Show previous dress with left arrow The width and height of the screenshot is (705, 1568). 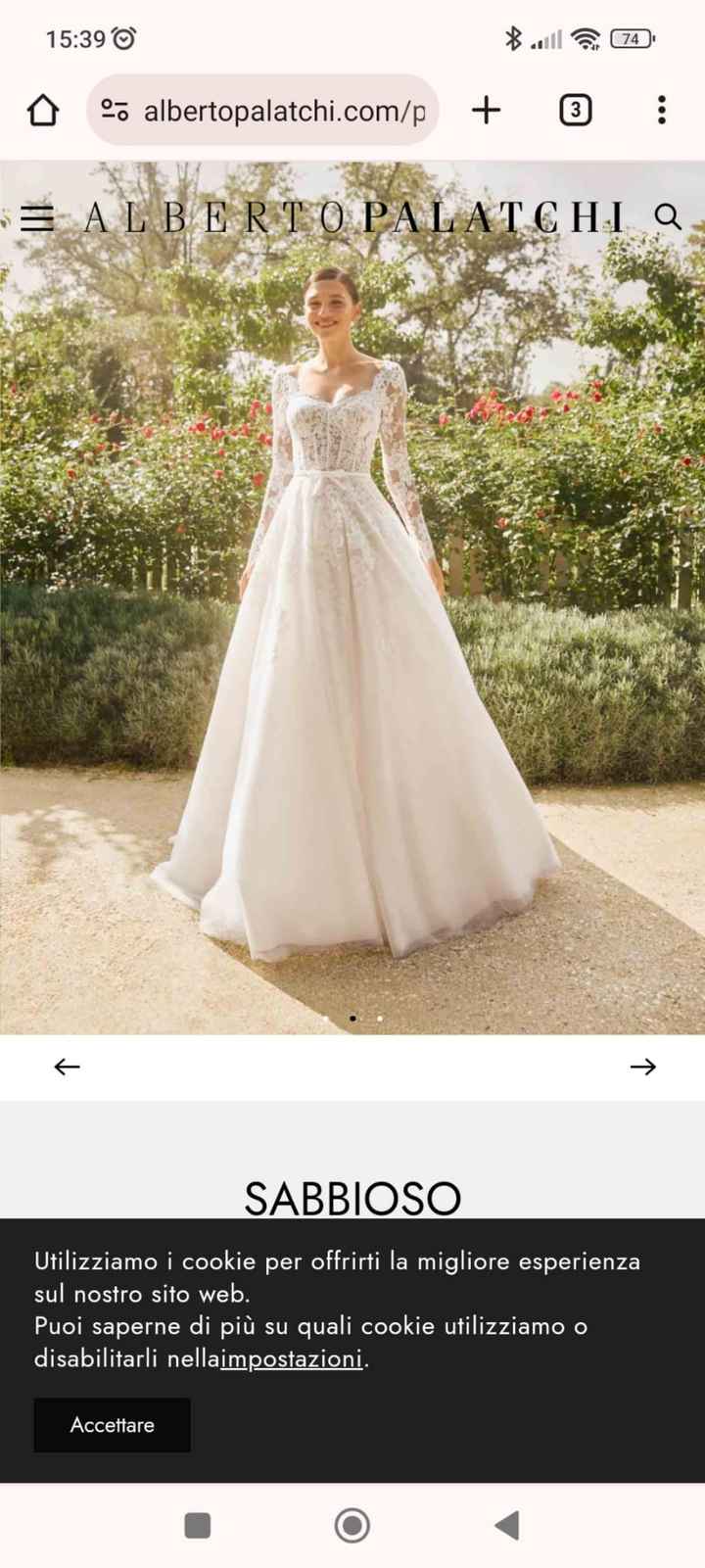[x=67, y=1067]
